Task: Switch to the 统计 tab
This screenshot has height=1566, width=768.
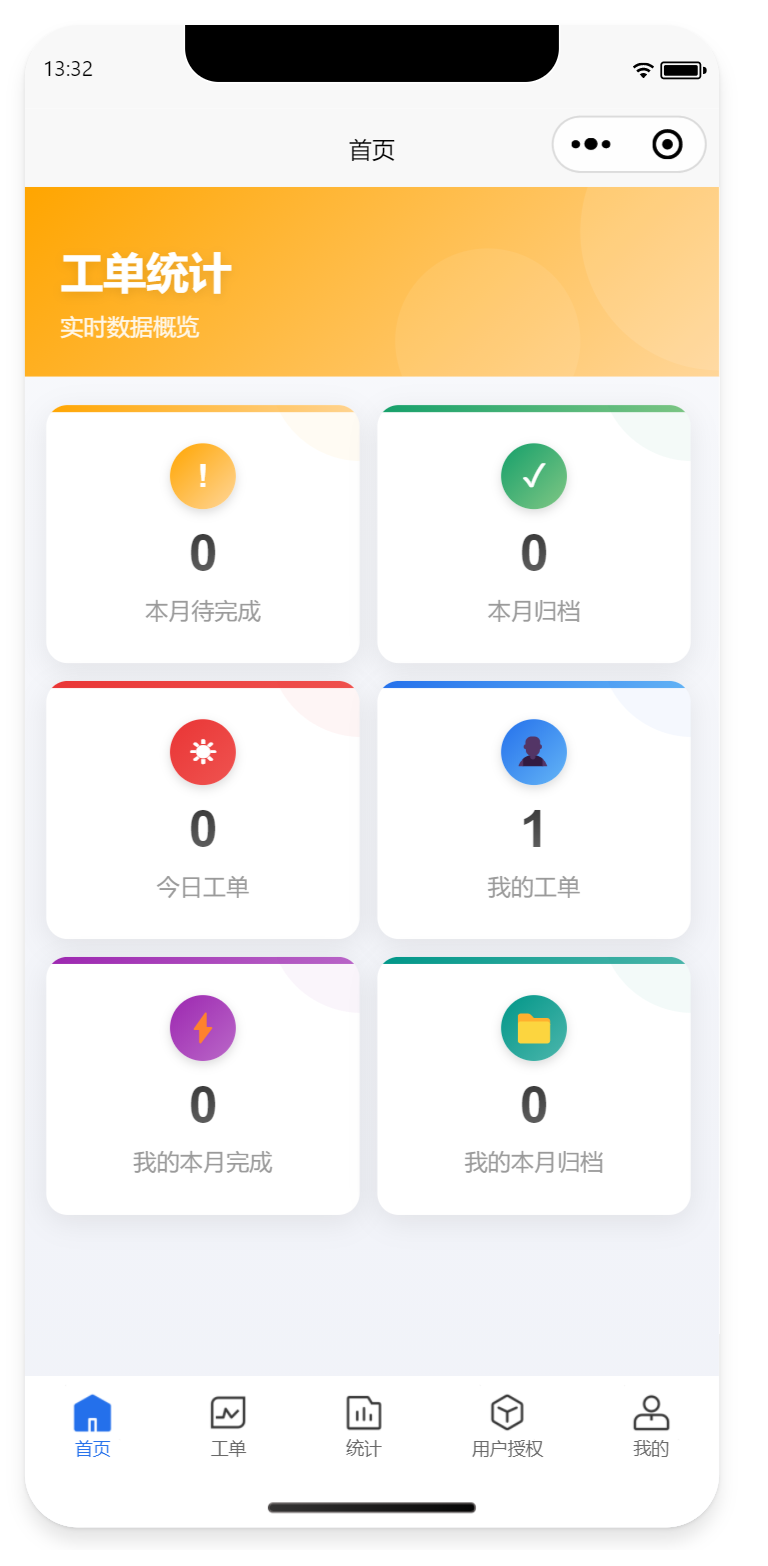Action: [364, 1426]
